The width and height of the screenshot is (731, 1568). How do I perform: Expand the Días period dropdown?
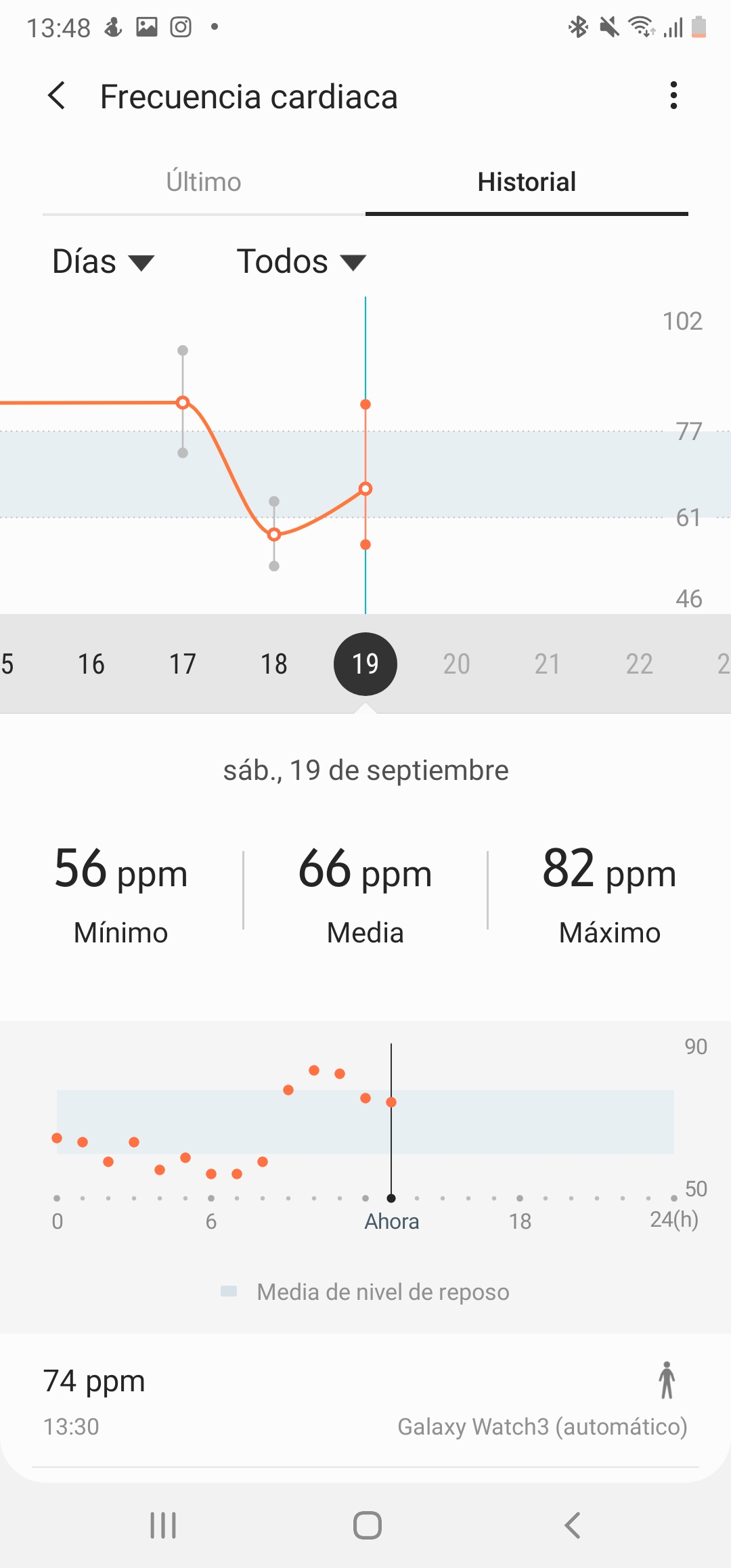[104, 261]
